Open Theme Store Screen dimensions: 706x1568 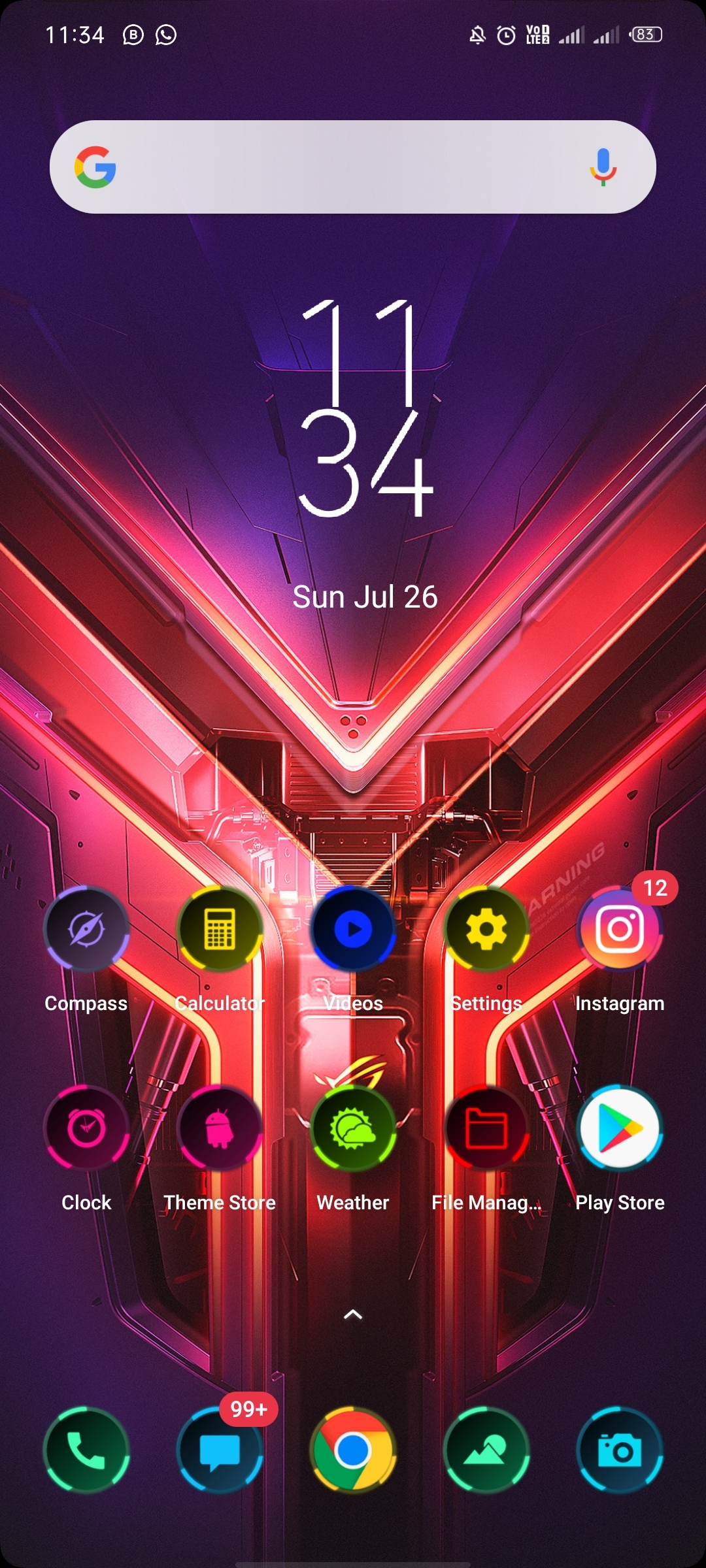[220, 1128]
